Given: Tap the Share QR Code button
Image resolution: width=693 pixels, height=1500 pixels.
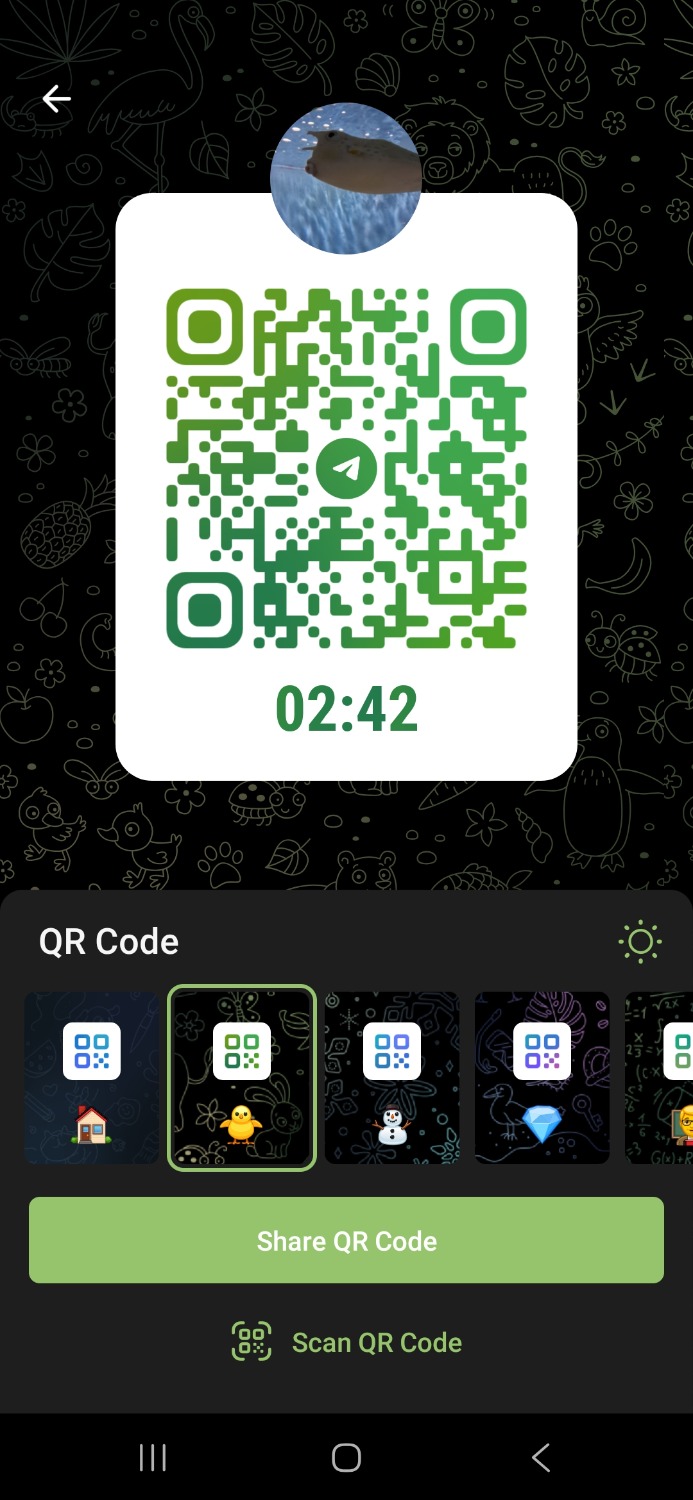Looking at the screenshot, I should (346, 1240).
